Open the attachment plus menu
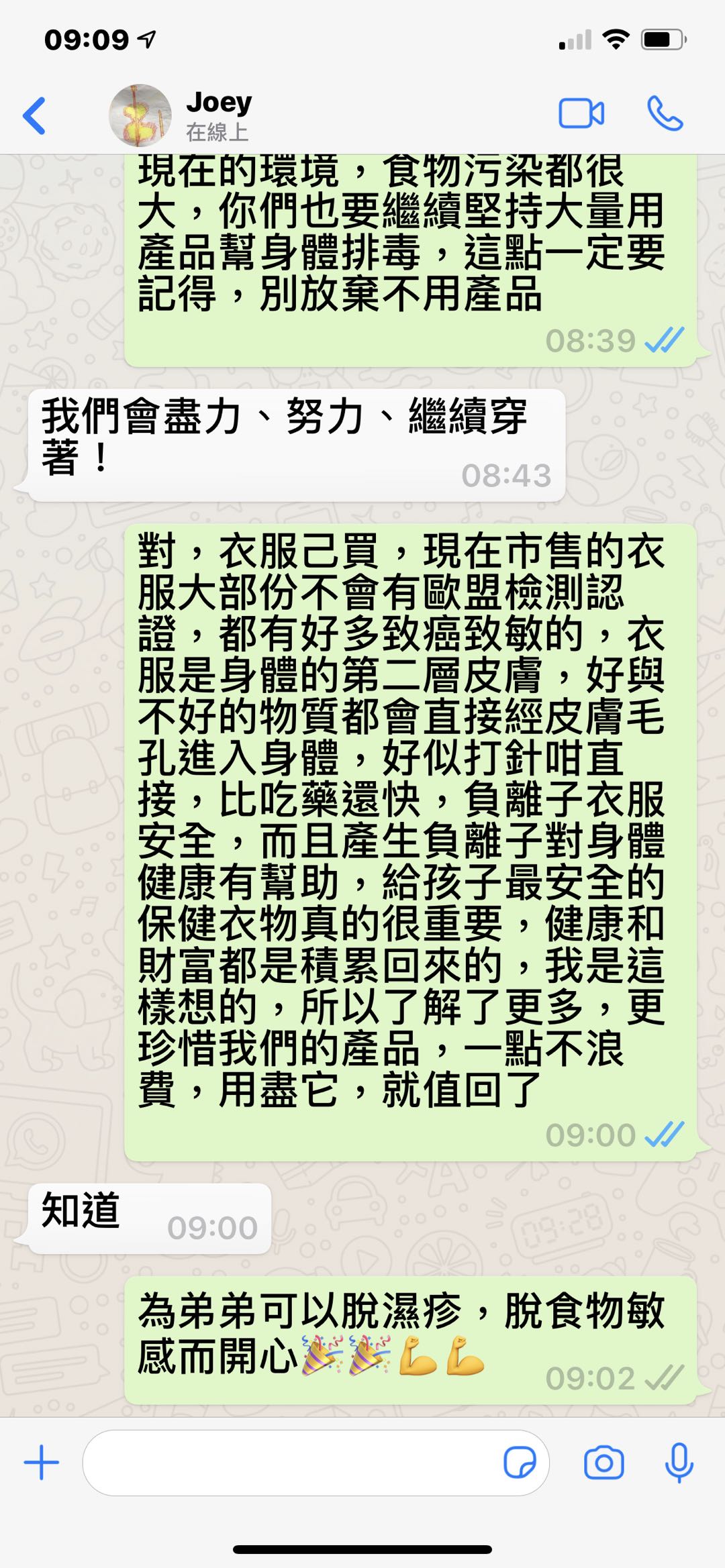Viewport: 725px width, 1568px height. (x=42, y=1463)
